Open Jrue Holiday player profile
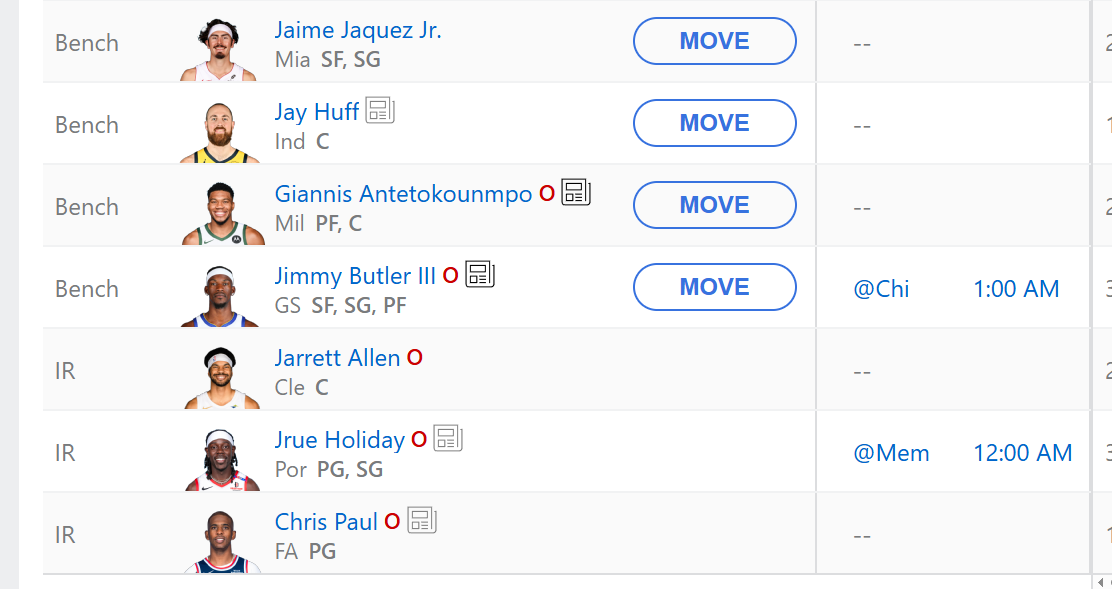This screenshot has width=1112, height=589. (x=339, y=440)
